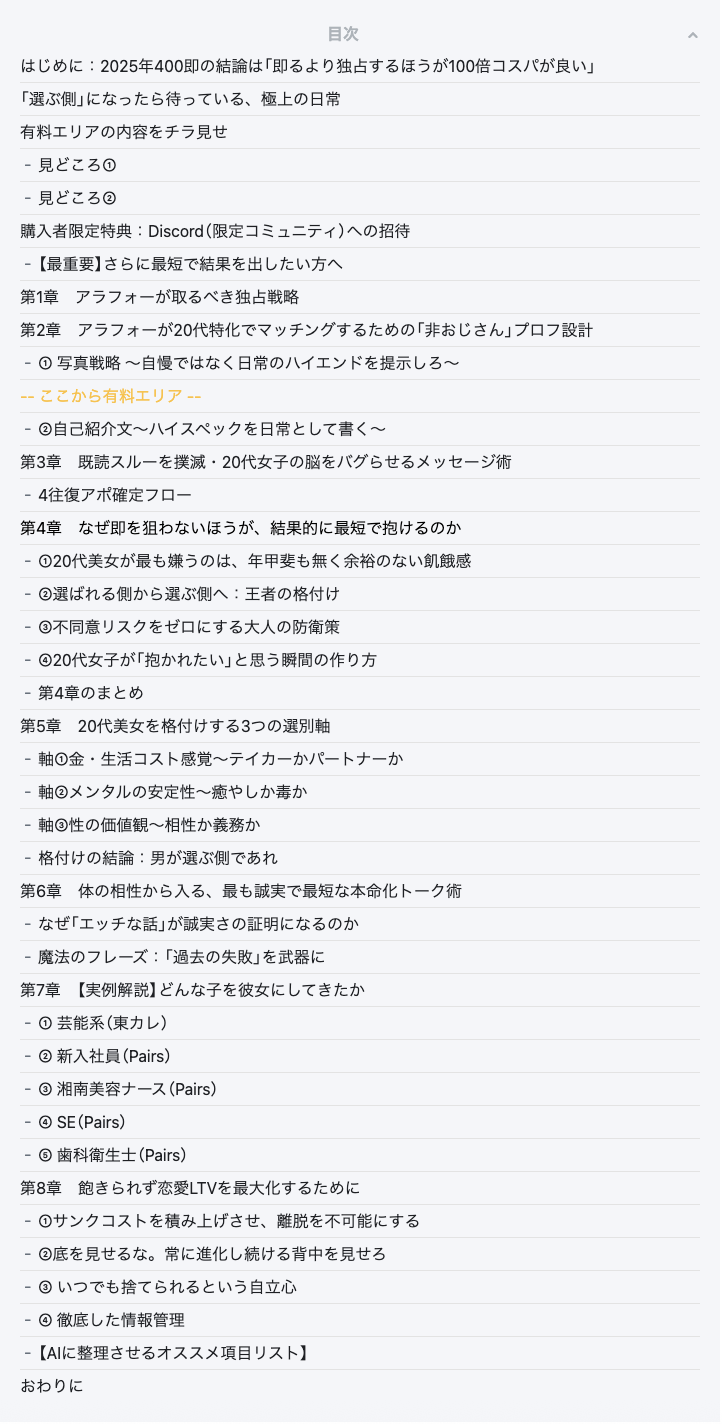
Task: Collapse the 目次 table of contents
Action: pyautogui.click(x=692, y=35)
